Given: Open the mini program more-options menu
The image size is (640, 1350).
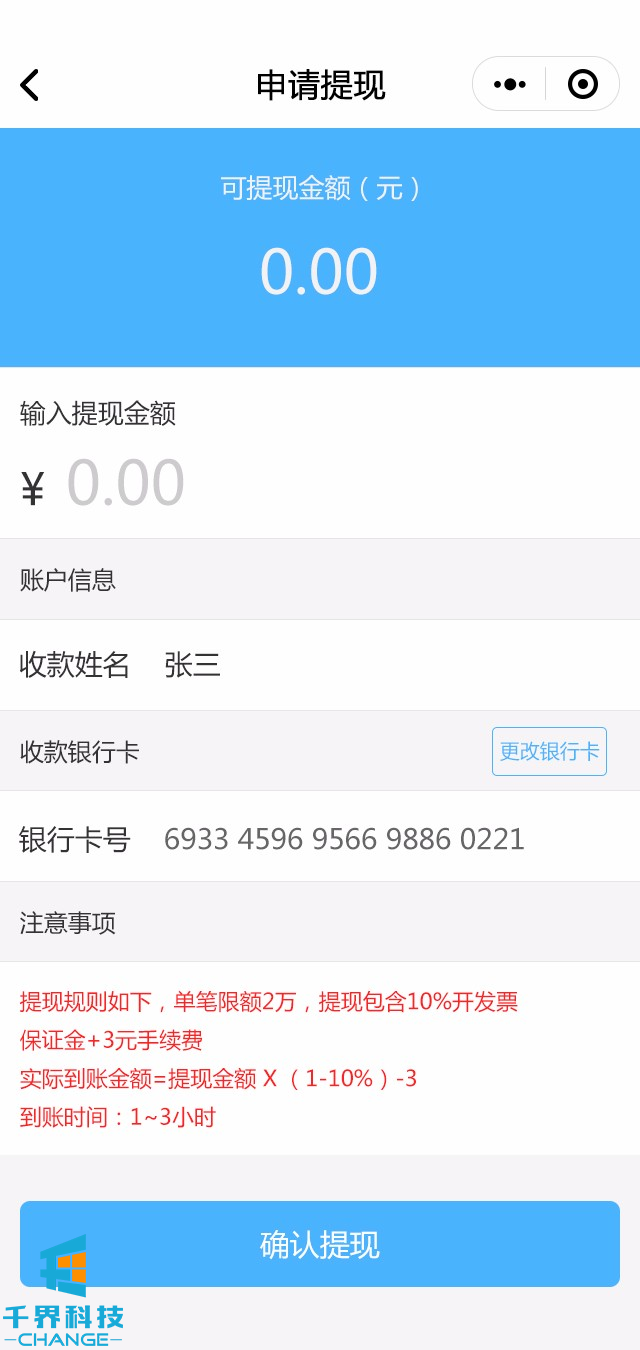Looking at the screenshot, I should (509, 84).
